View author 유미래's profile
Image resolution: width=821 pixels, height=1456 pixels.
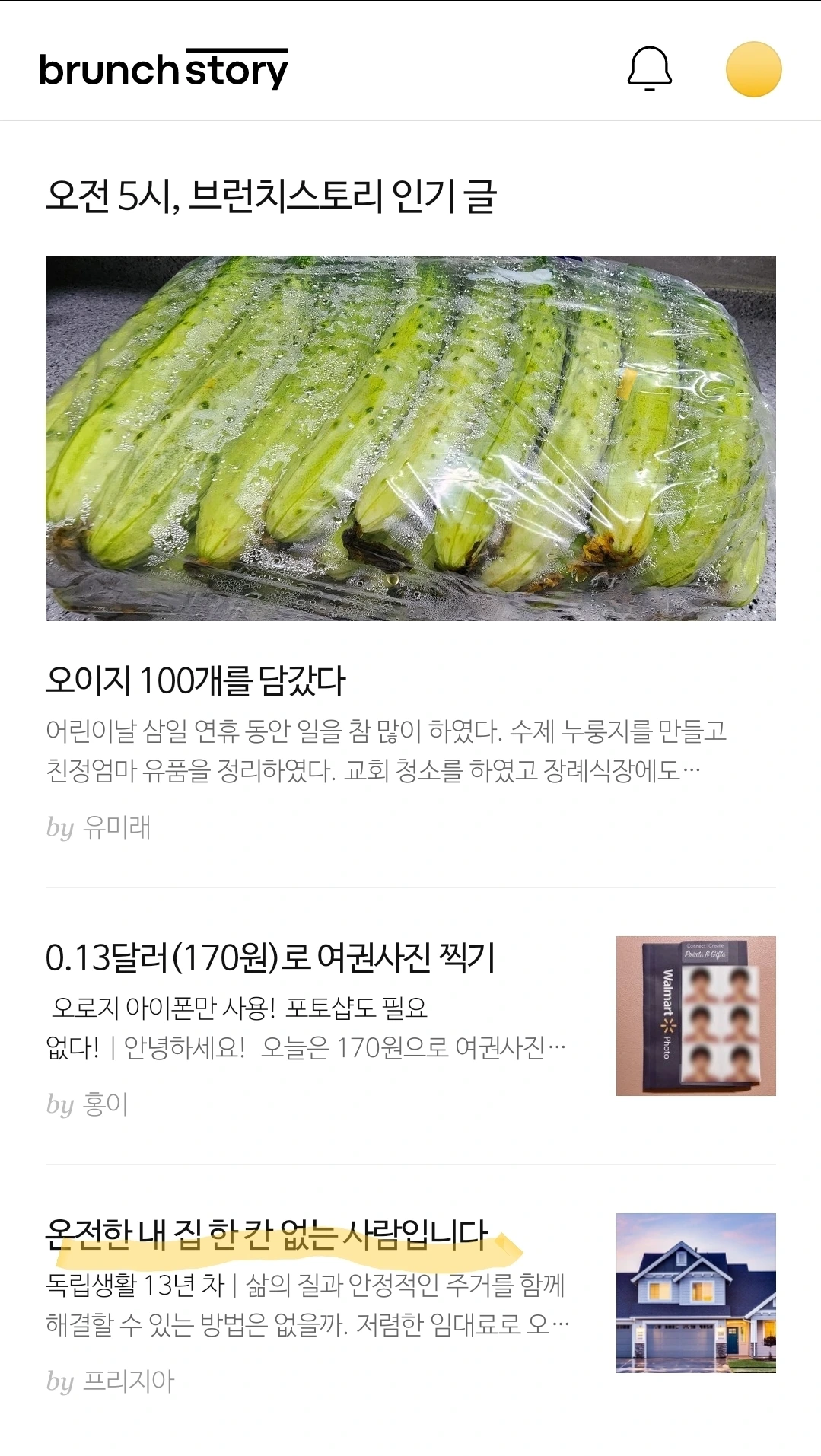116,827
